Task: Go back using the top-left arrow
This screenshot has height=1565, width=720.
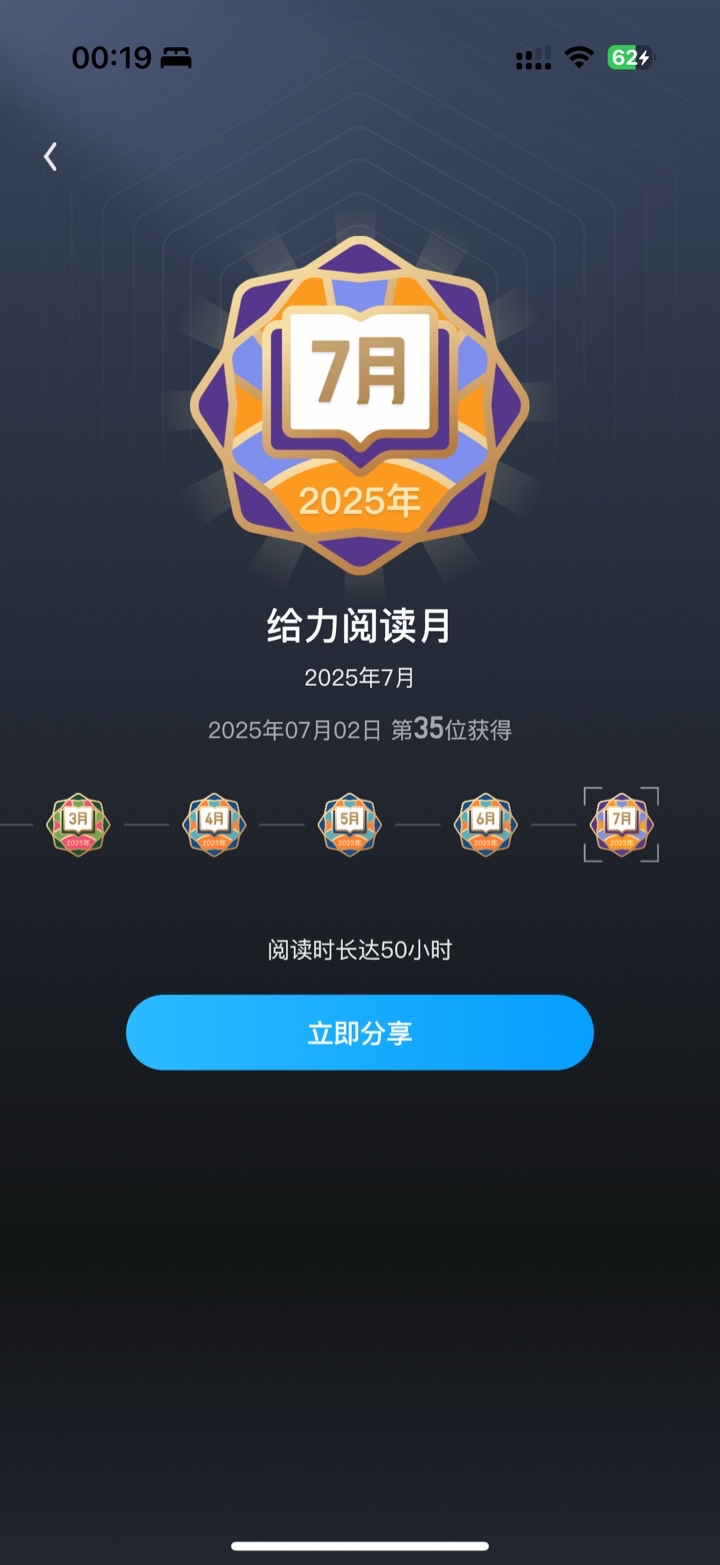Action: click(x=50, y=156)
